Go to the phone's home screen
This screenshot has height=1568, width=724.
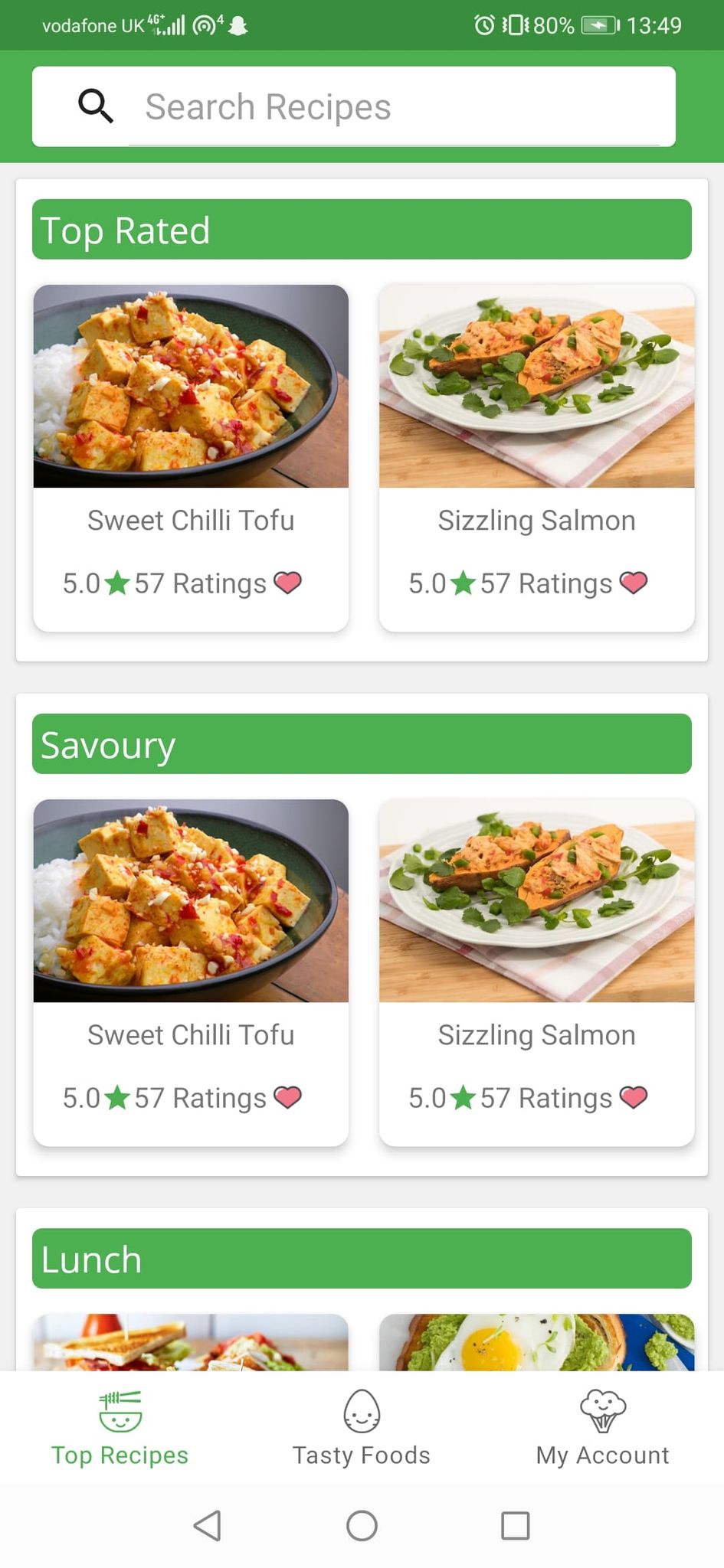click(x=362, y=1525)
